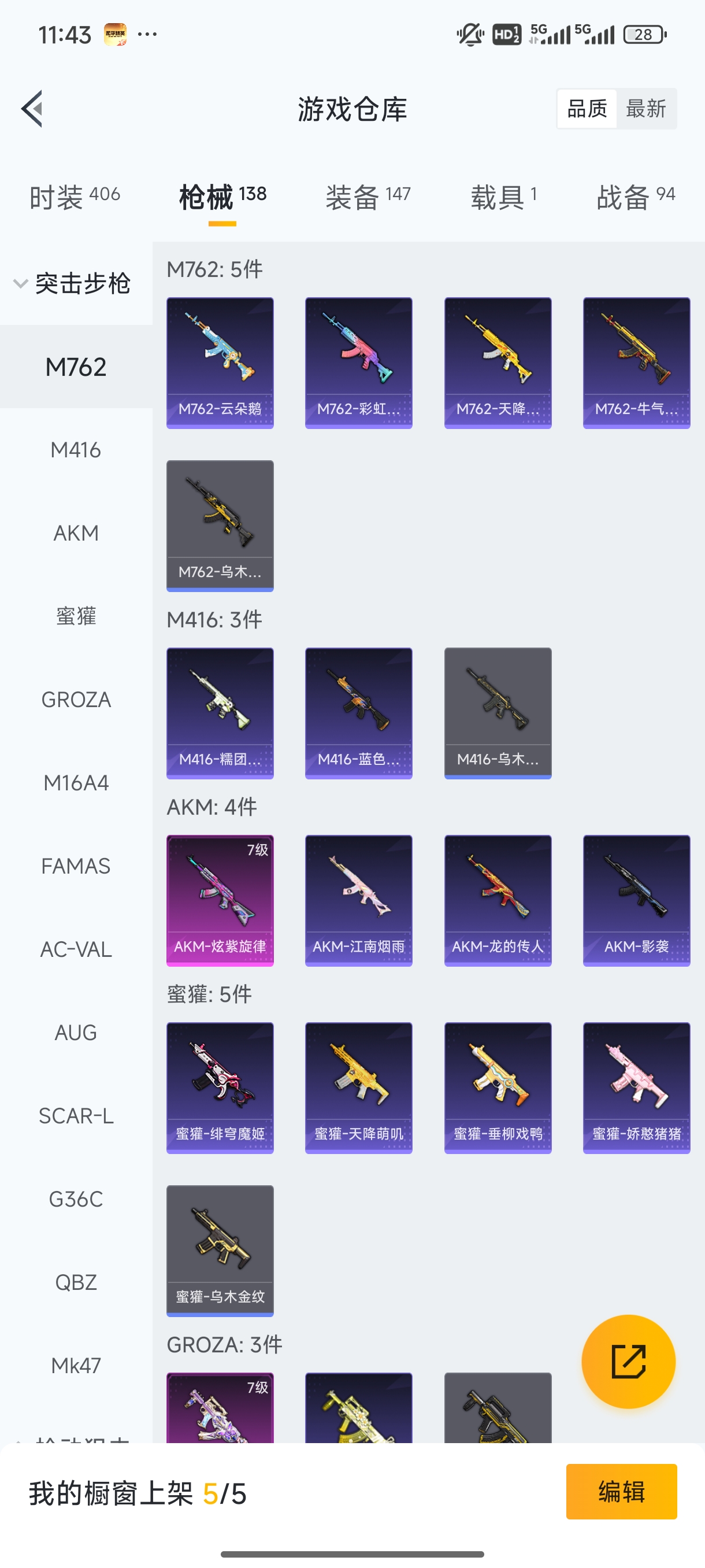
Task: Switch to the 战备 tab
Action: tap(636, 197)
